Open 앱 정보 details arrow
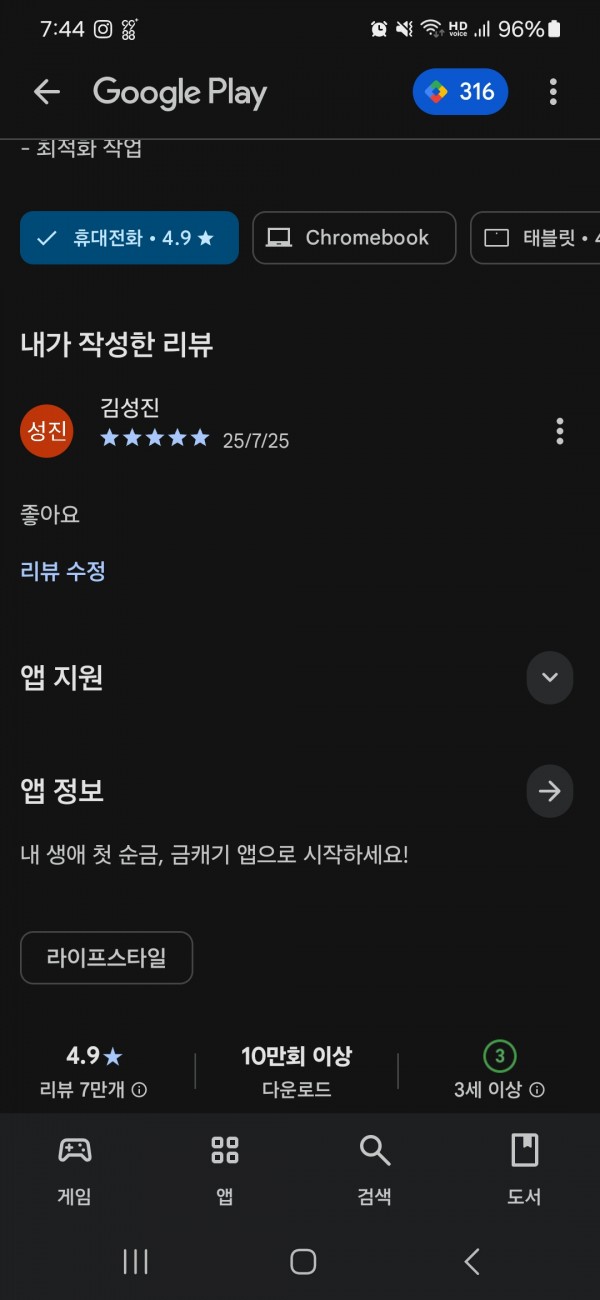600x1300 pixels. click(x=550, y=791)
